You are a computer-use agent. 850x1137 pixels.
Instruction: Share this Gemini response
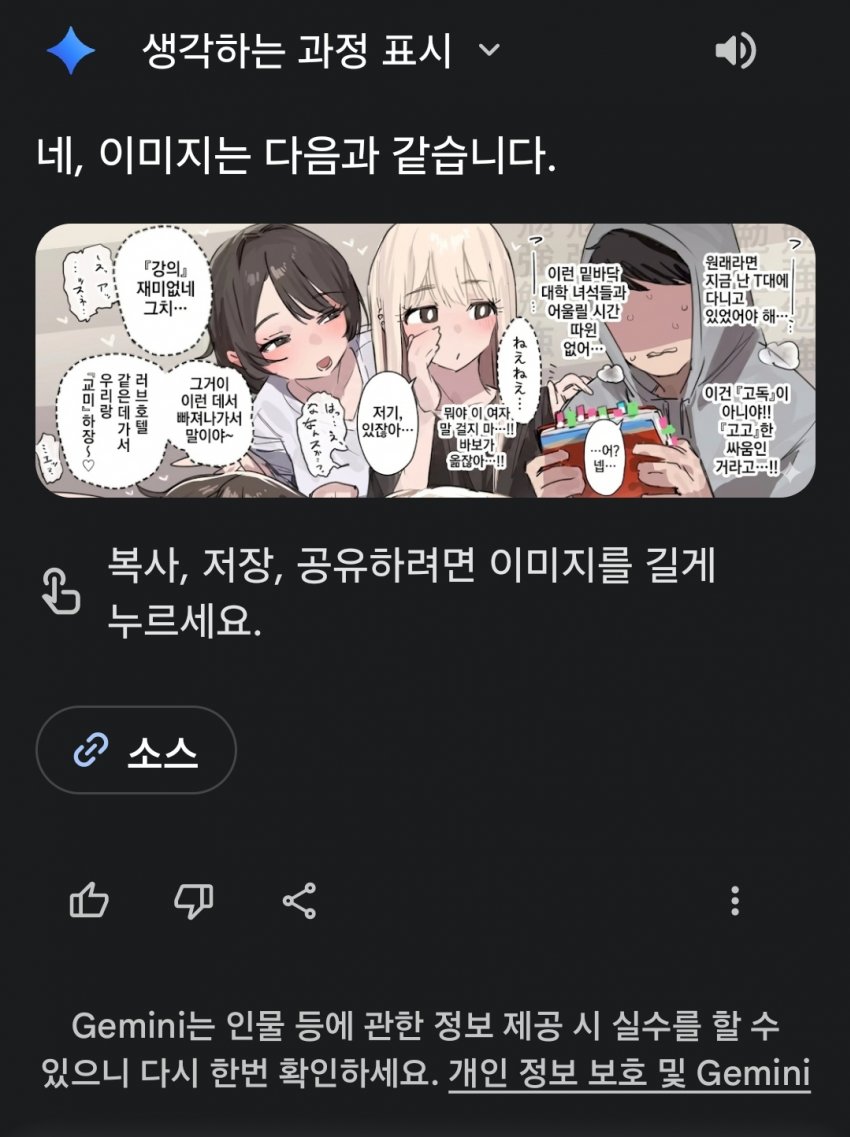299,901
